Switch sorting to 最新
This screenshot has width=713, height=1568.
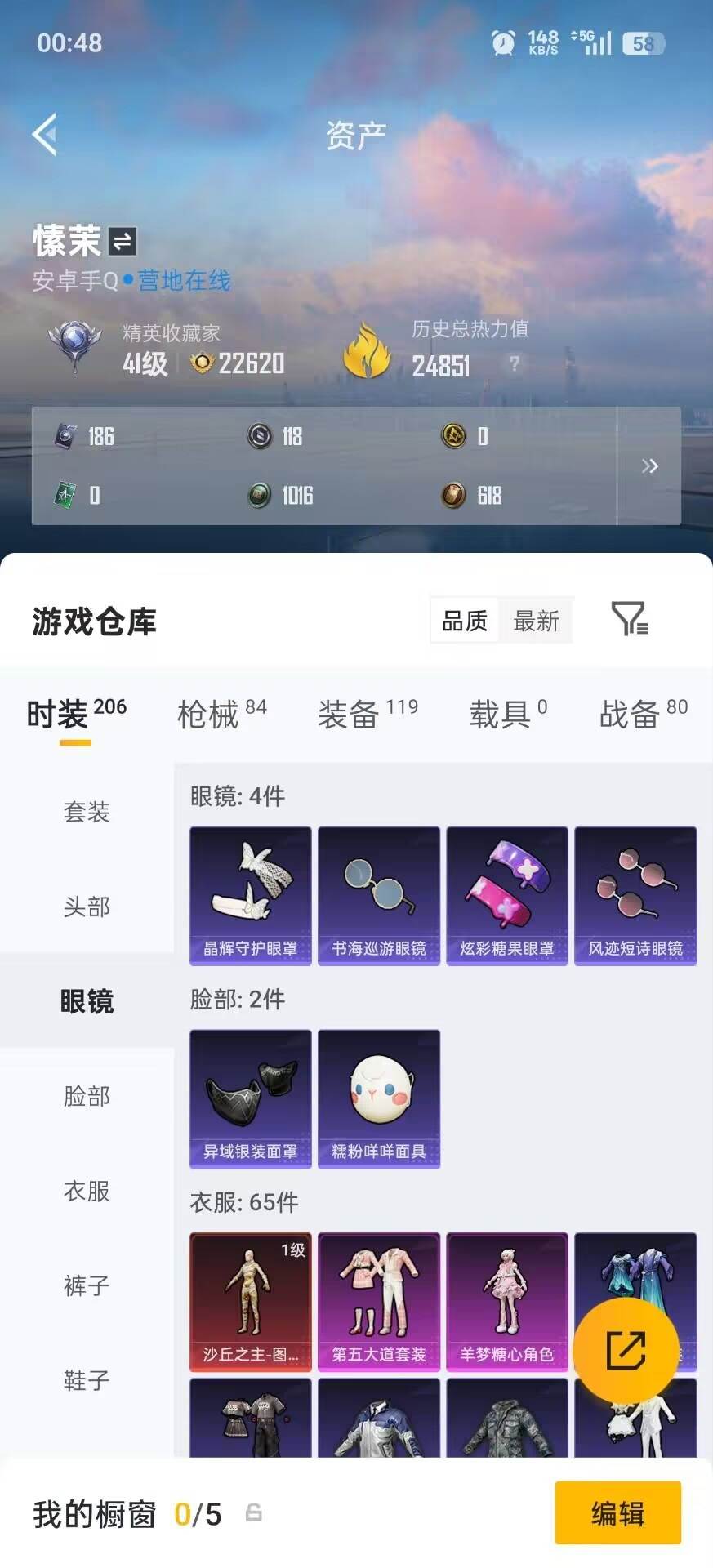[537, 621]
